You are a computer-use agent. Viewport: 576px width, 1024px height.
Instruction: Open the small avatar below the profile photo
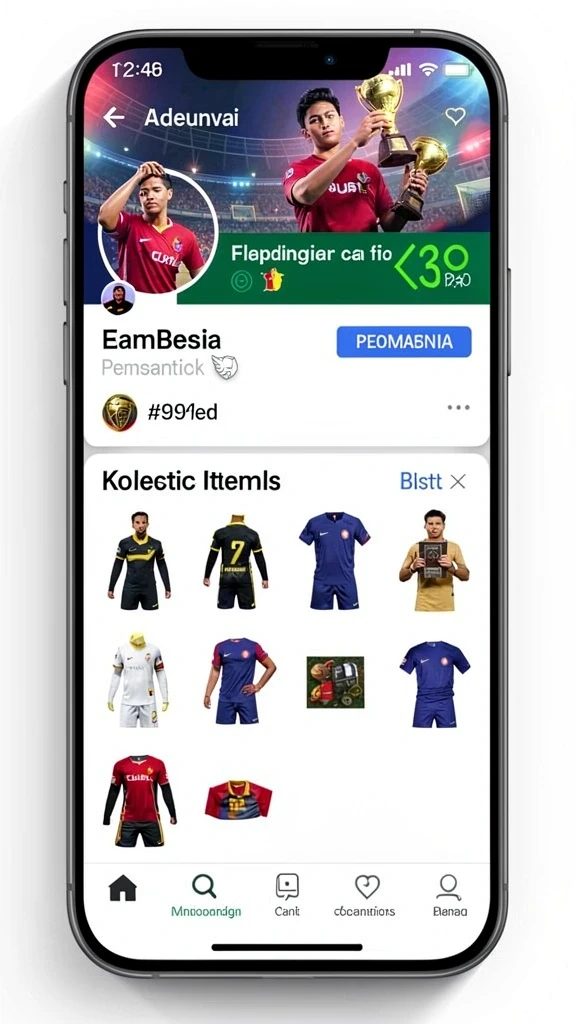(119, 298)
